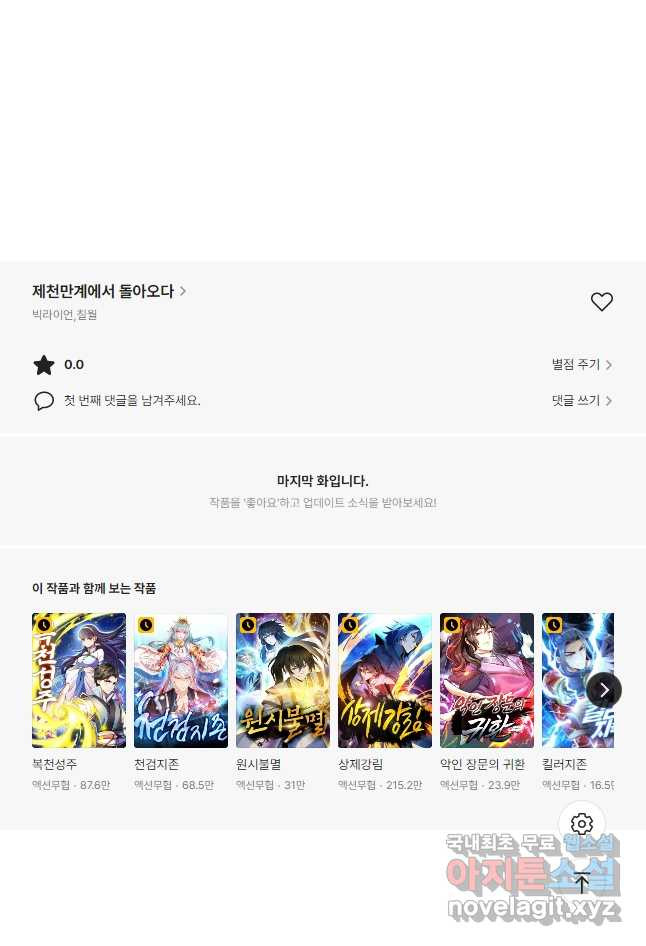Open viewer settings gear
Viewport: 646px width, 946px height.
pyautogui.click(x=582, y=825)
